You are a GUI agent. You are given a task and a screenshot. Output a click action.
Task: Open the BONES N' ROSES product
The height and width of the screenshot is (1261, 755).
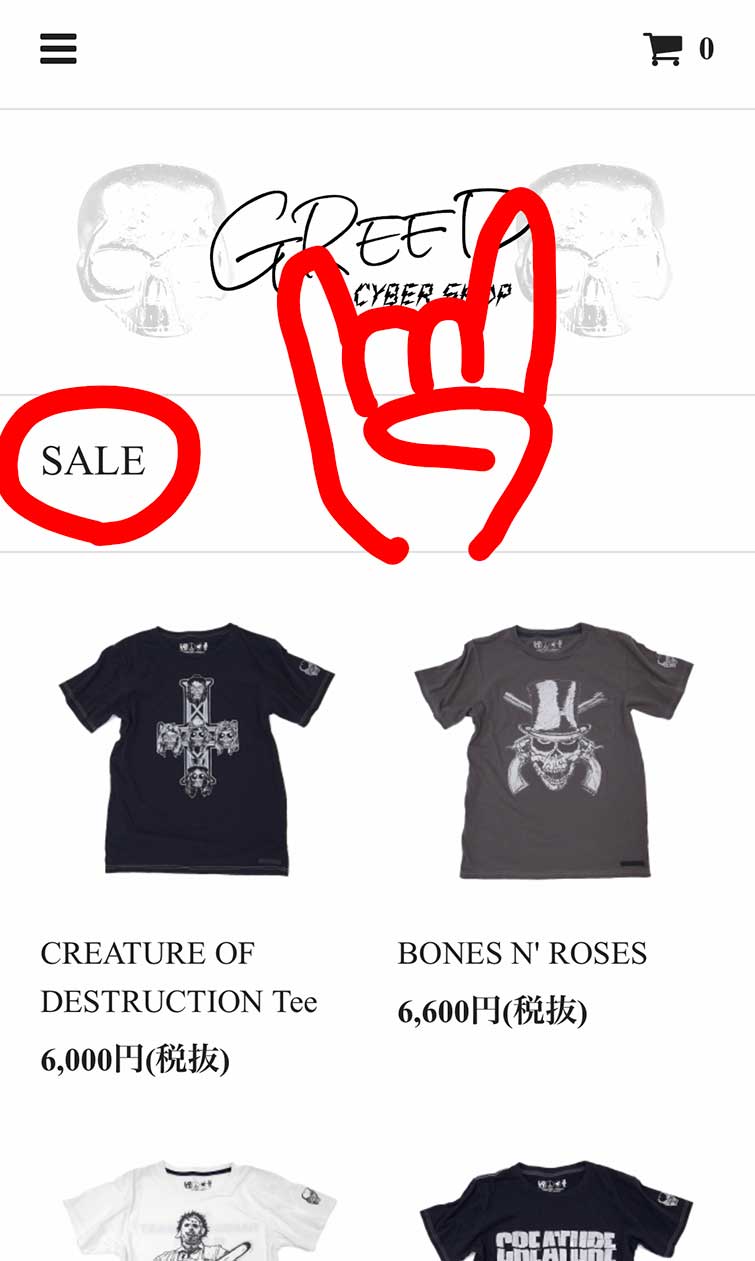[553, 750]
